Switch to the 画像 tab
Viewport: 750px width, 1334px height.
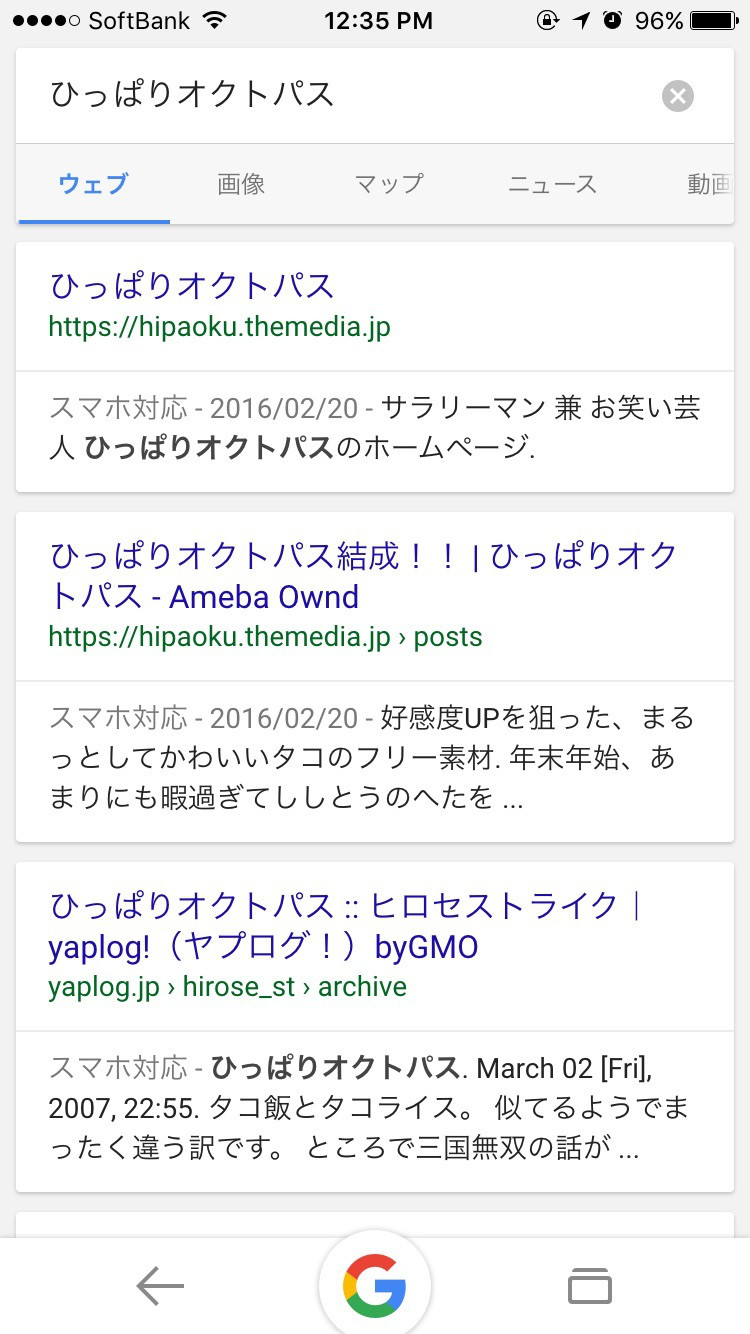(x=241, y=184)
